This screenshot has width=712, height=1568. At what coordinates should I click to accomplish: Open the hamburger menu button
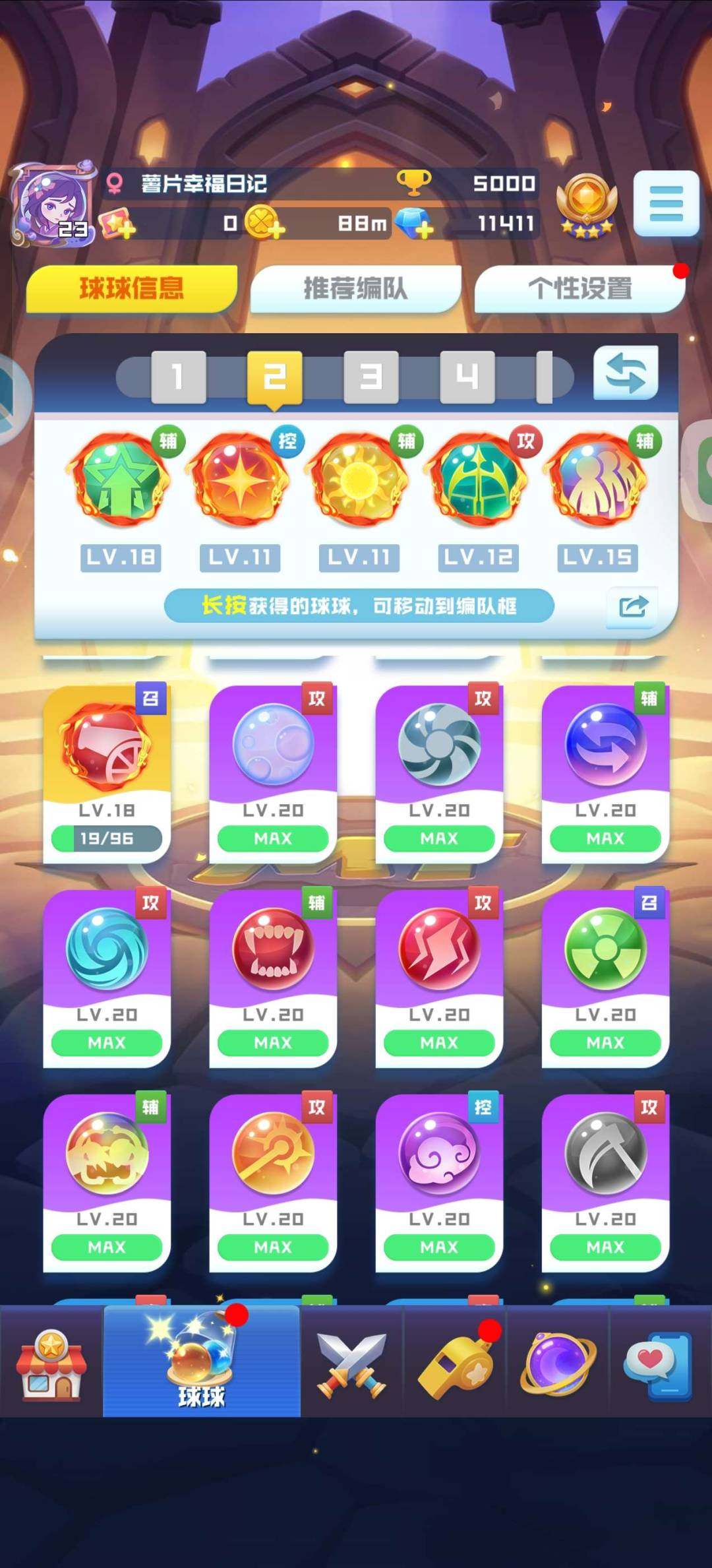(x=666, y=203)
